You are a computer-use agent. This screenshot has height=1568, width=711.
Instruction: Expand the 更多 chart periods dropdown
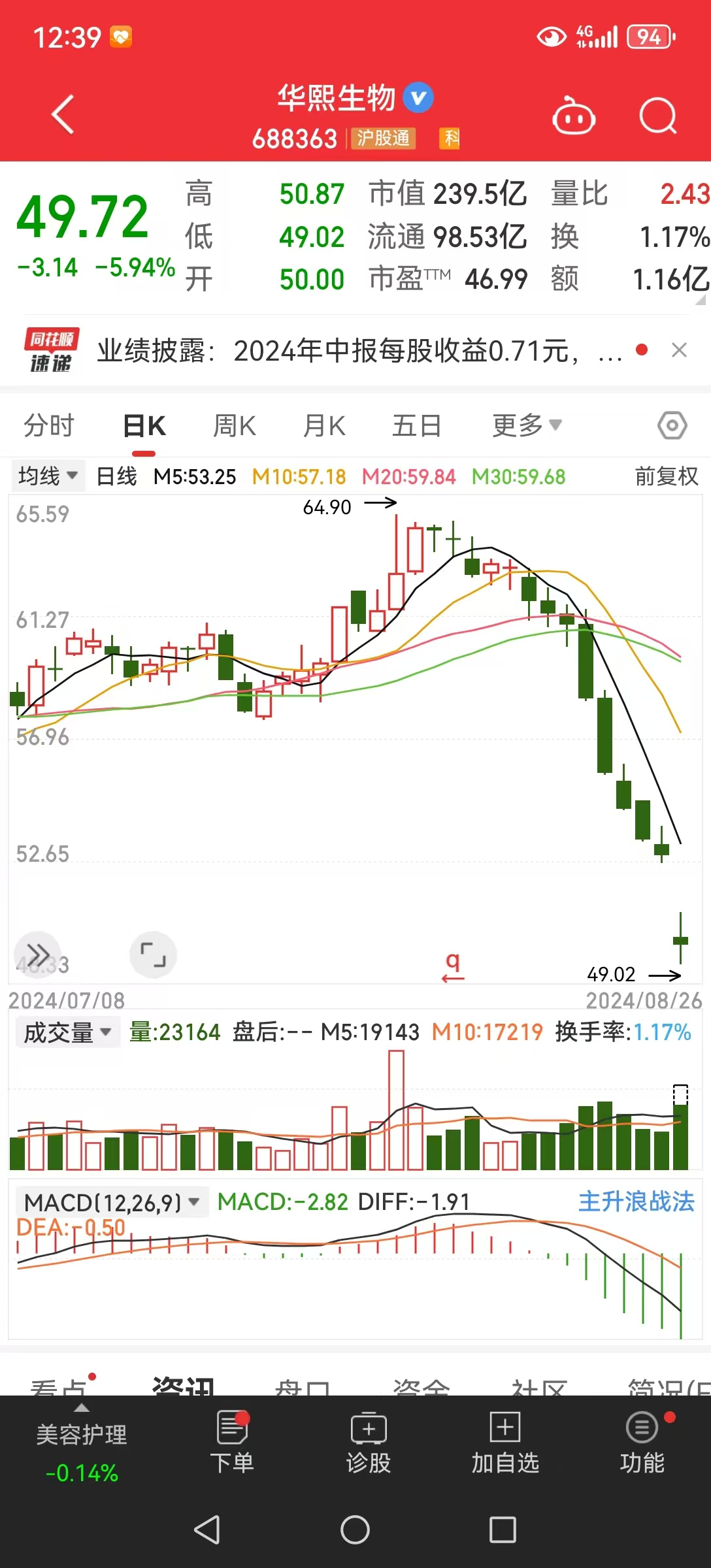point(527,426)
